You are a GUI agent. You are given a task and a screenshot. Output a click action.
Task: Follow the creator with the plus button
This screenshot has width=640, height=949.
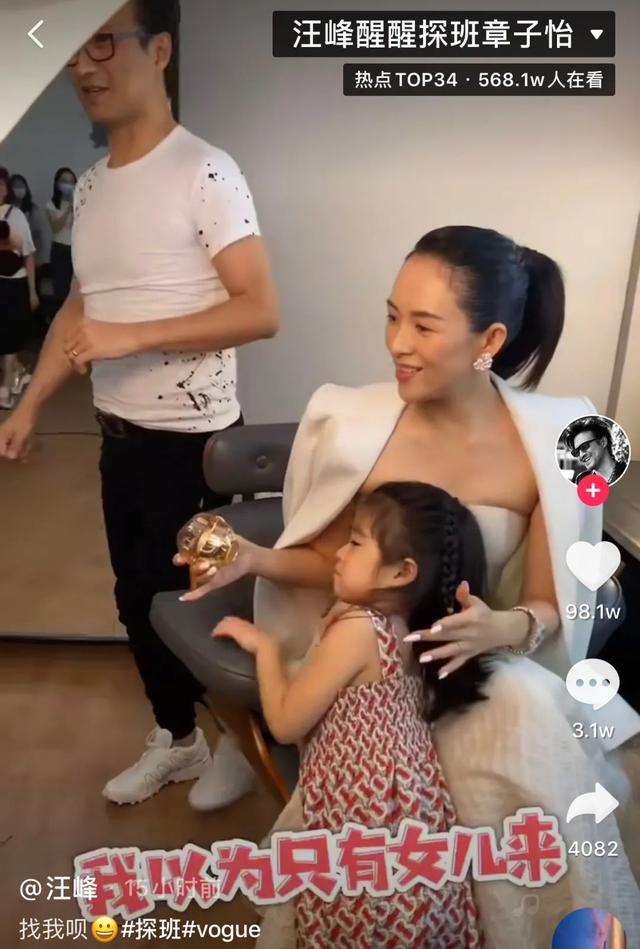tap(592, 491)
